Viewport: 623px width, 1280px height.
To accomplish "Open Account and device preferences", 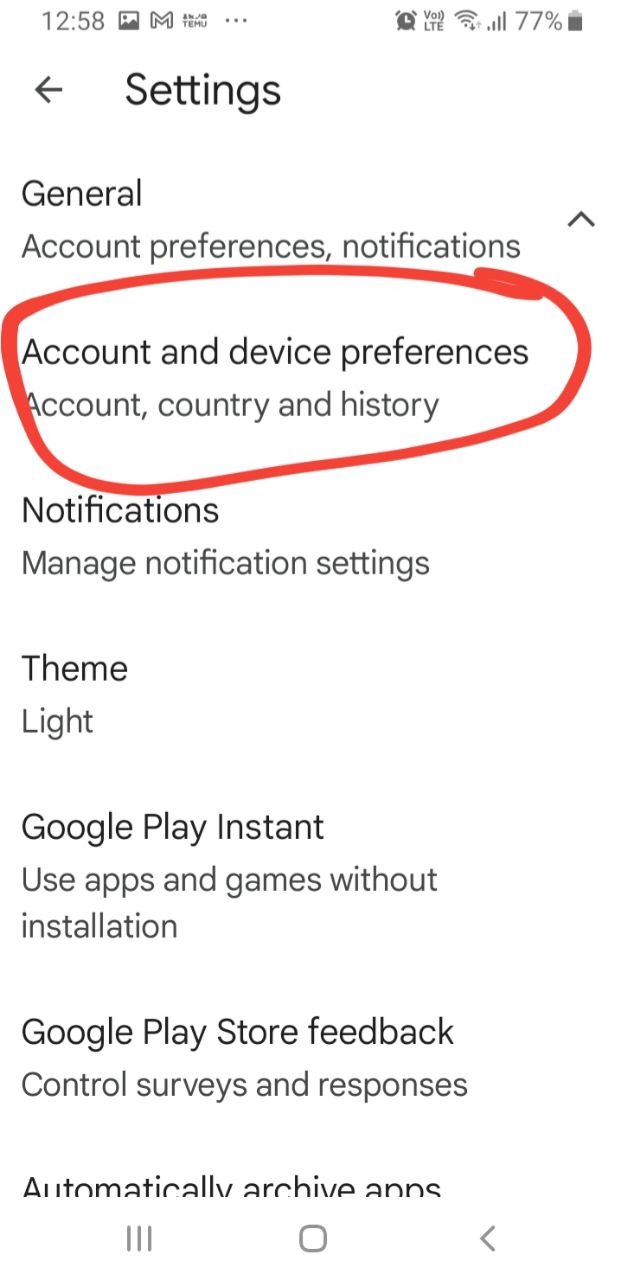I will 275,378.
